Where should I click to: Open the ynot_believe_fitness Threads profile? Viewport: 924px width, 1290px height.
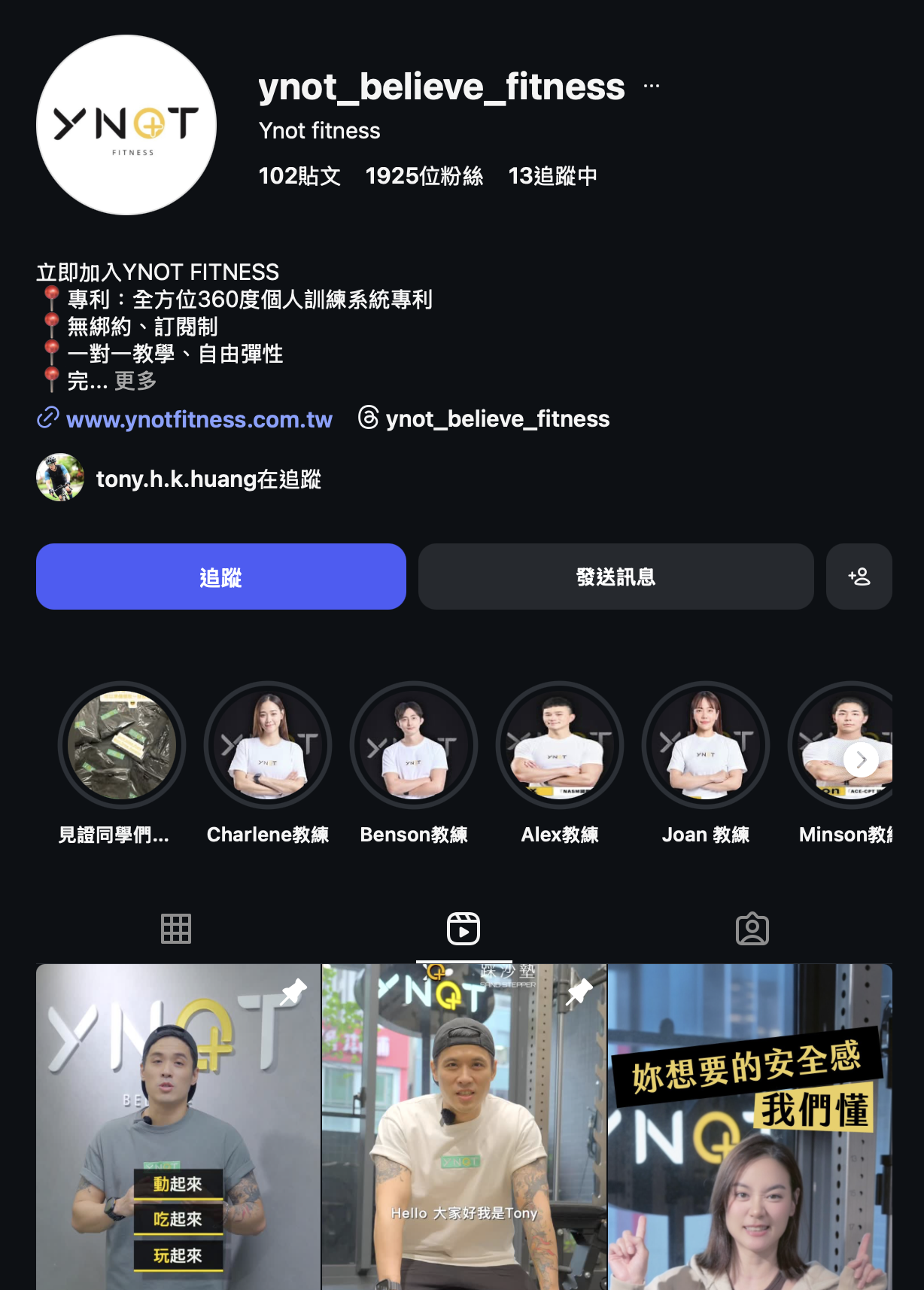[x=497, y=419]
